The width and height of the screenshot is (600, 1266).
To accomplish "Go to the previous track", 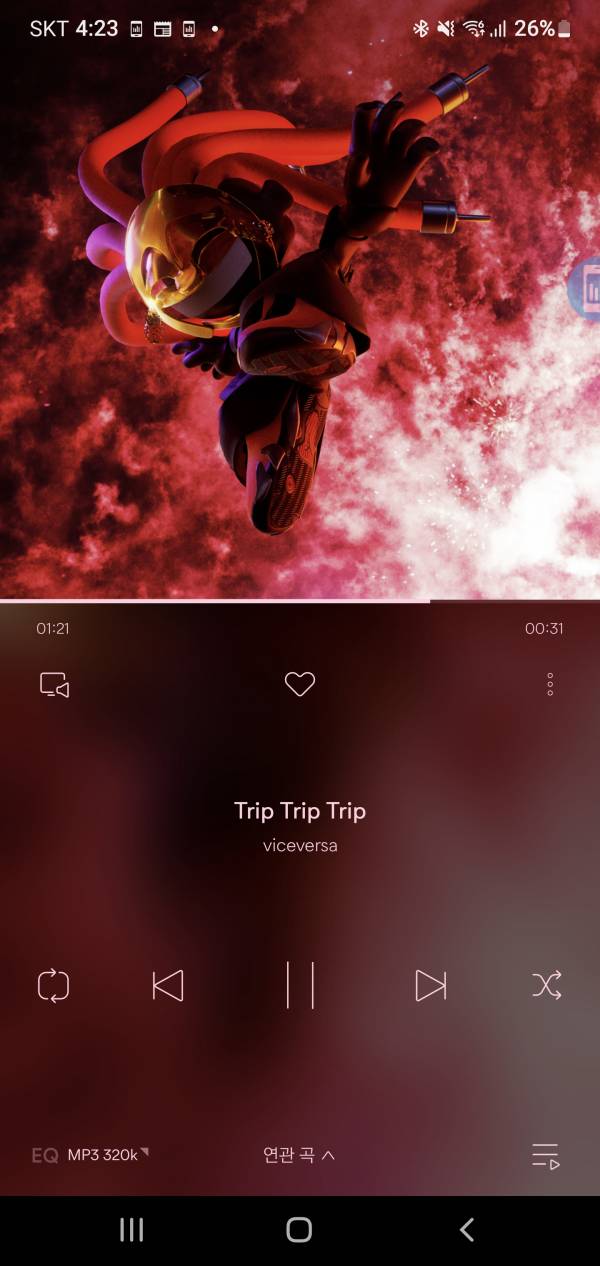I will [x=168, y=986].
